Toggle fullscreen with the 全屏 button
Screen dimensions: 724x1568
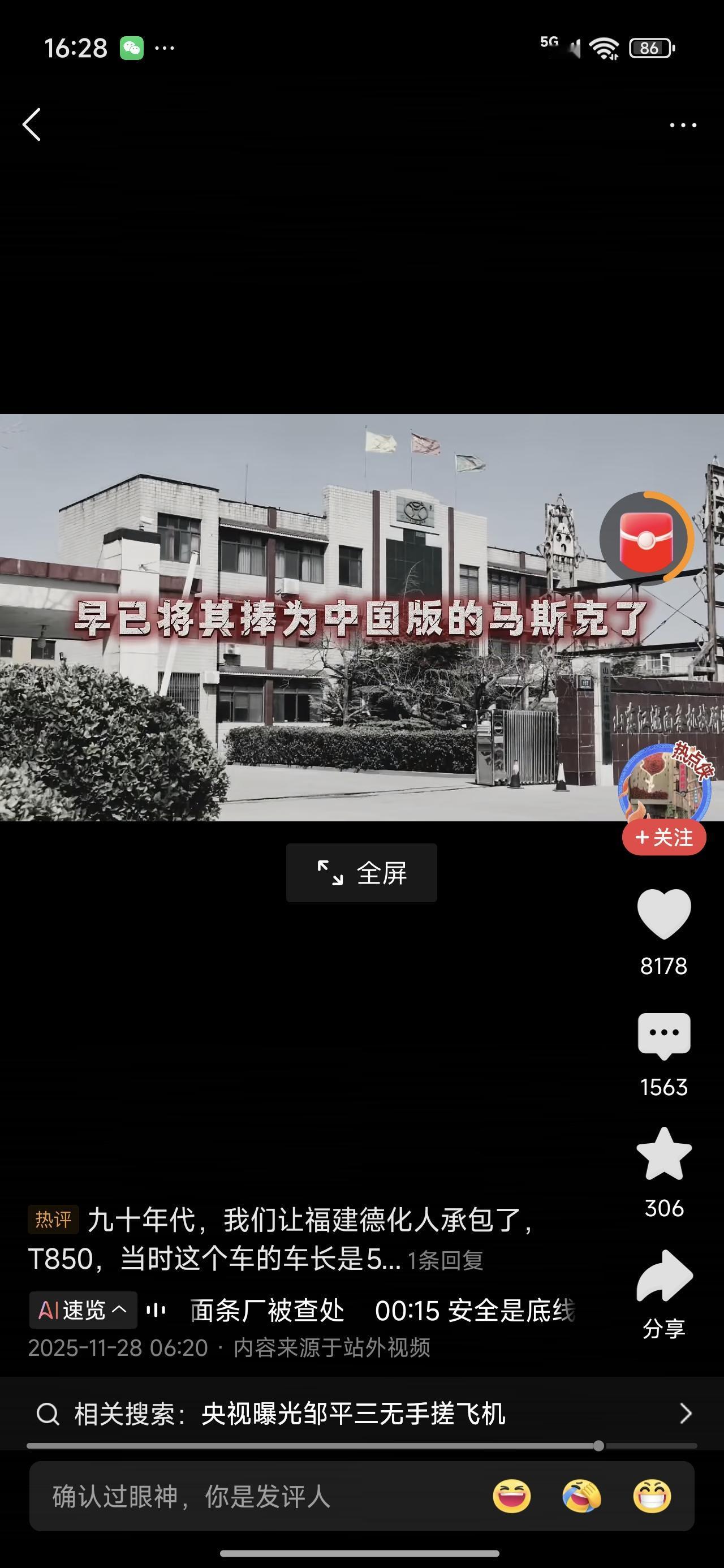pos(360,873)
